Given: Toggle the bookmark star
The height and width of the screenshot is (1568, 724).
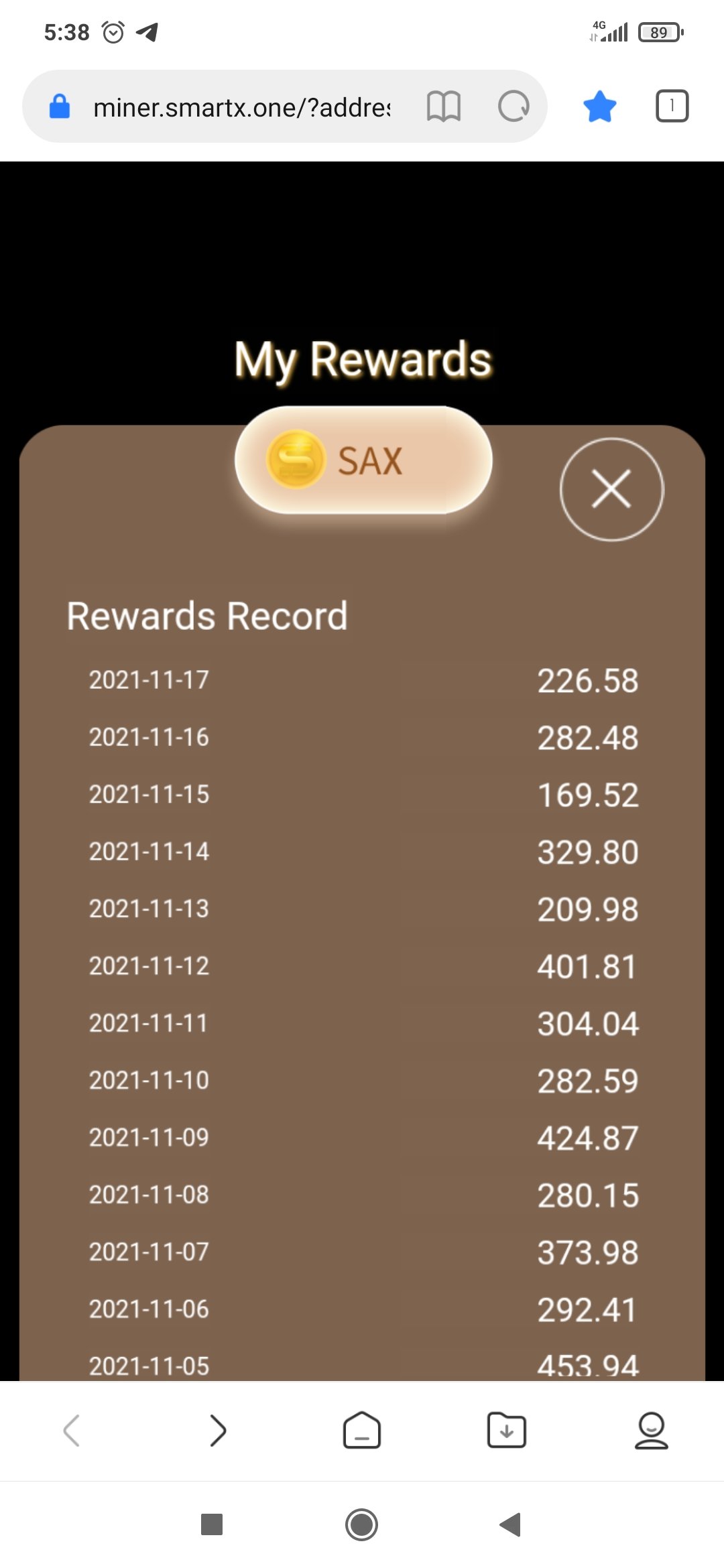Looking at the screenshot, I should tap(599, 107).
